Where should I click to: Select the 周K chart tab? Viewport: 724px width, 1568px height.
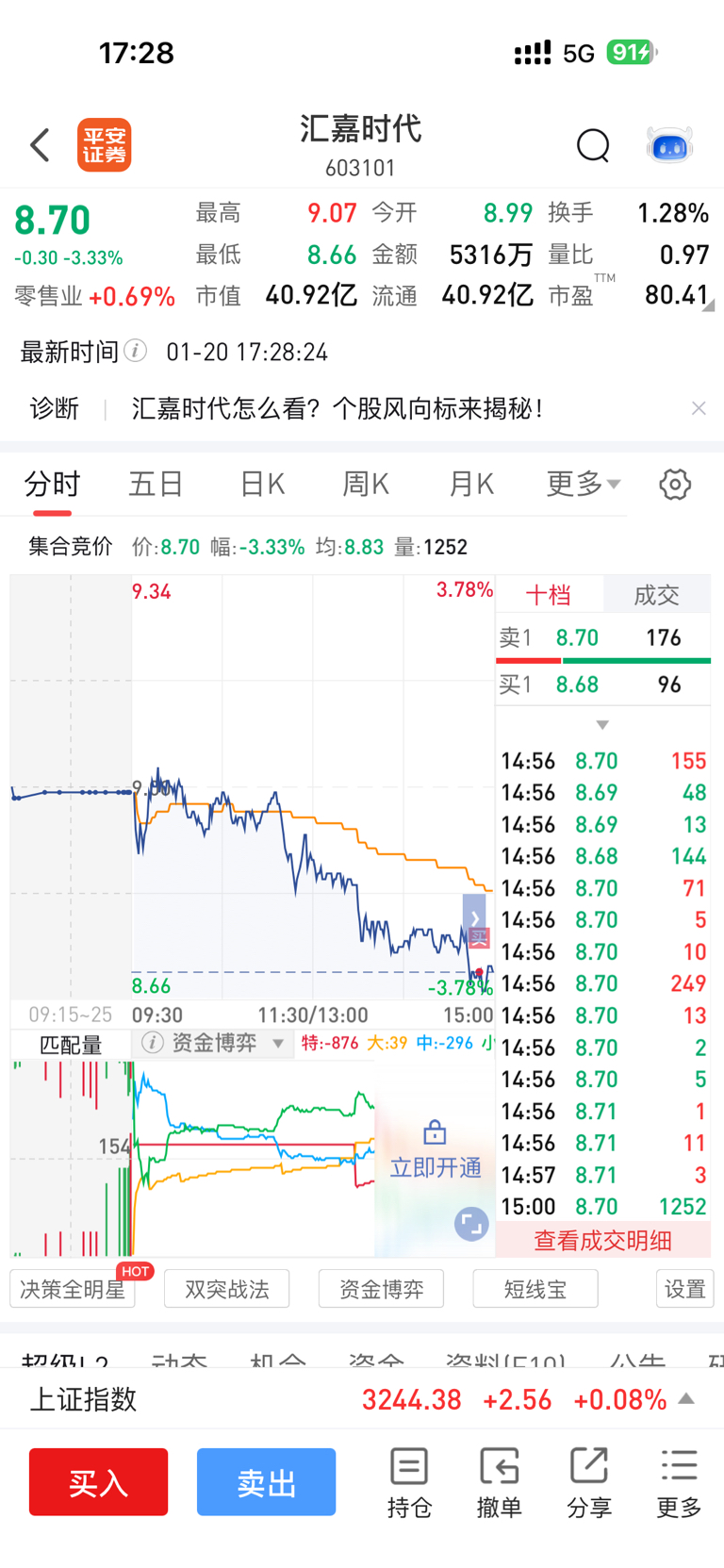(x=366, y=485)
